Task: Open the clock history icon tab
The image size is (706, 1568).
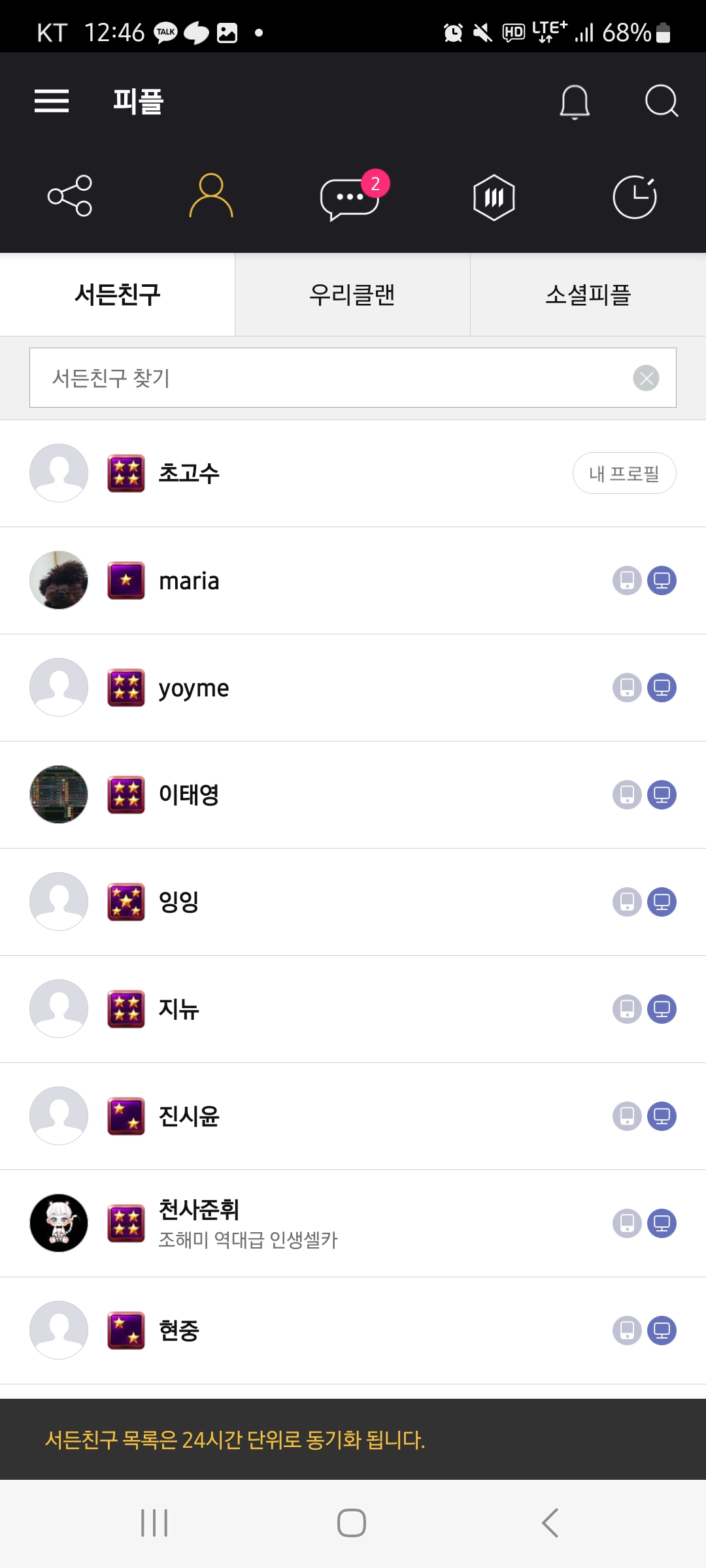Action: pyautogui.click(x=634, y=197)
